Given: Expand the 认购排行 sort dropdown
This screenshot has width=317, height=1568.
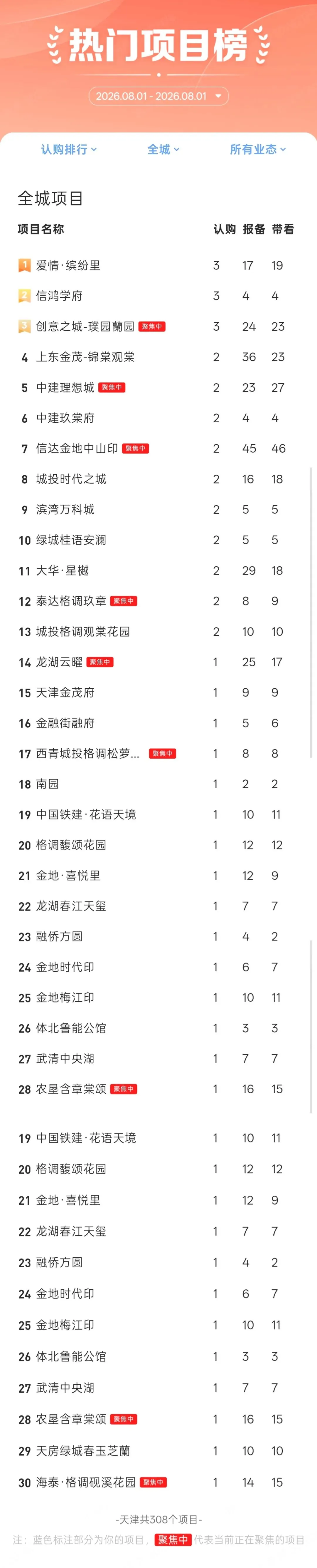Looking at the screenshot, I should [69, 149].
